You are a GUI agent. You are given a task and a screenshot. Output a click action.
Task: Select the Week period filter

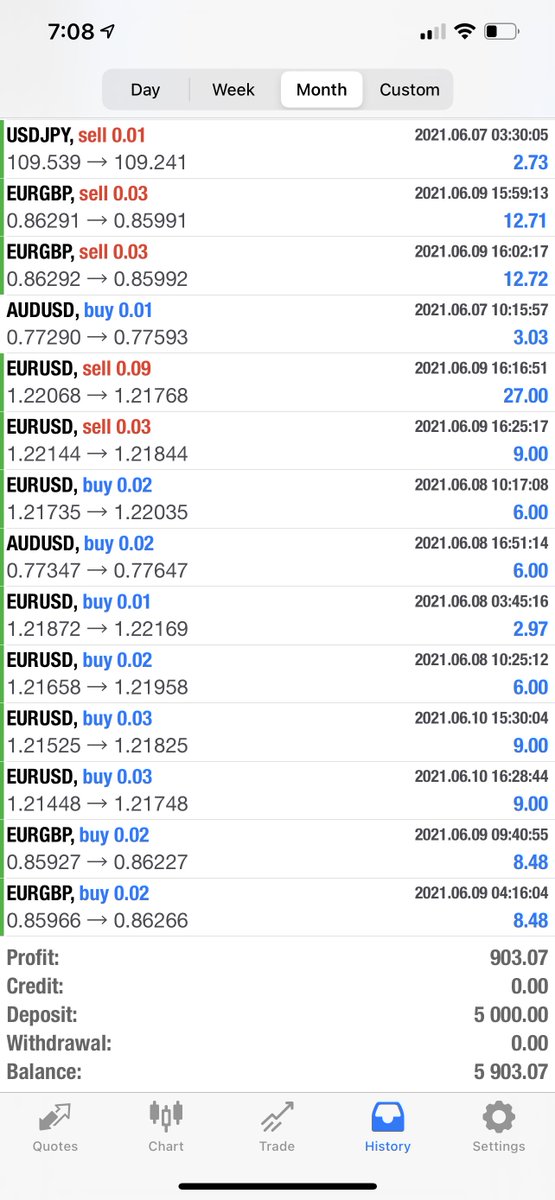coord(233,89)
